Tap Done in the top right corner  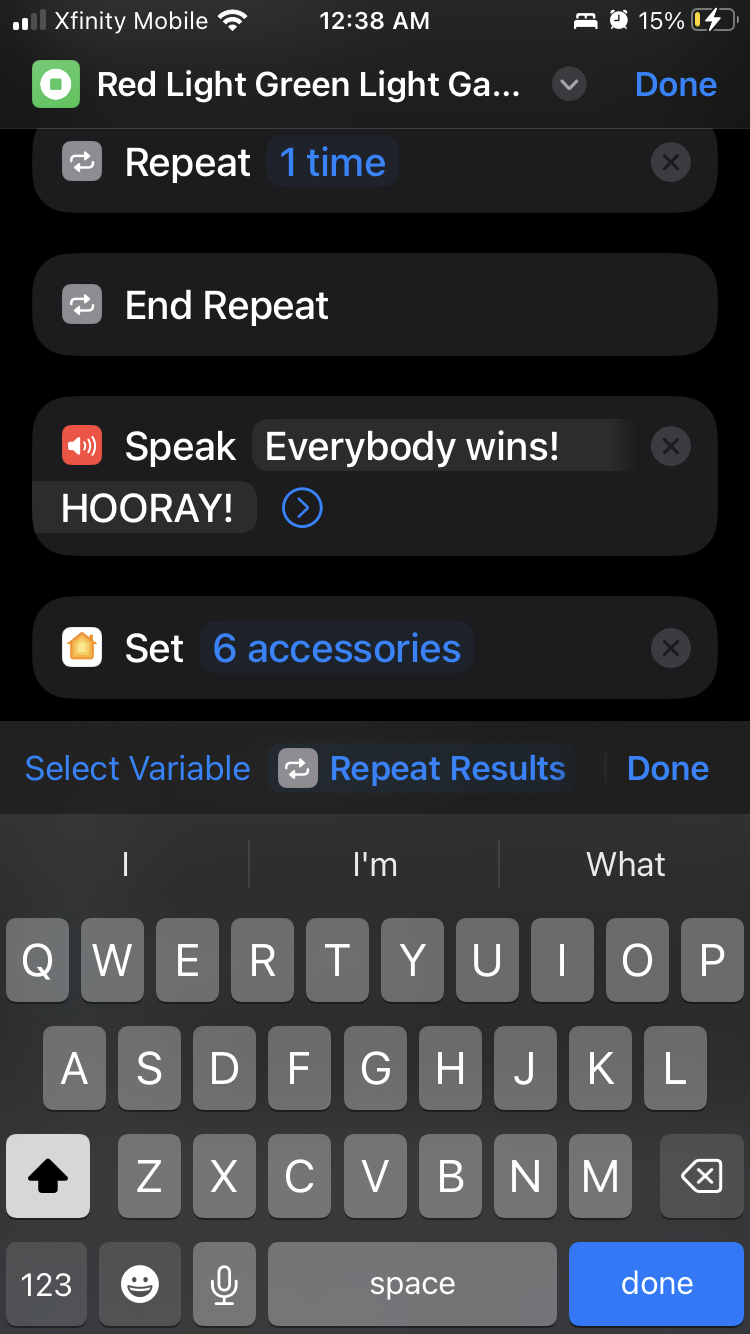675,85
